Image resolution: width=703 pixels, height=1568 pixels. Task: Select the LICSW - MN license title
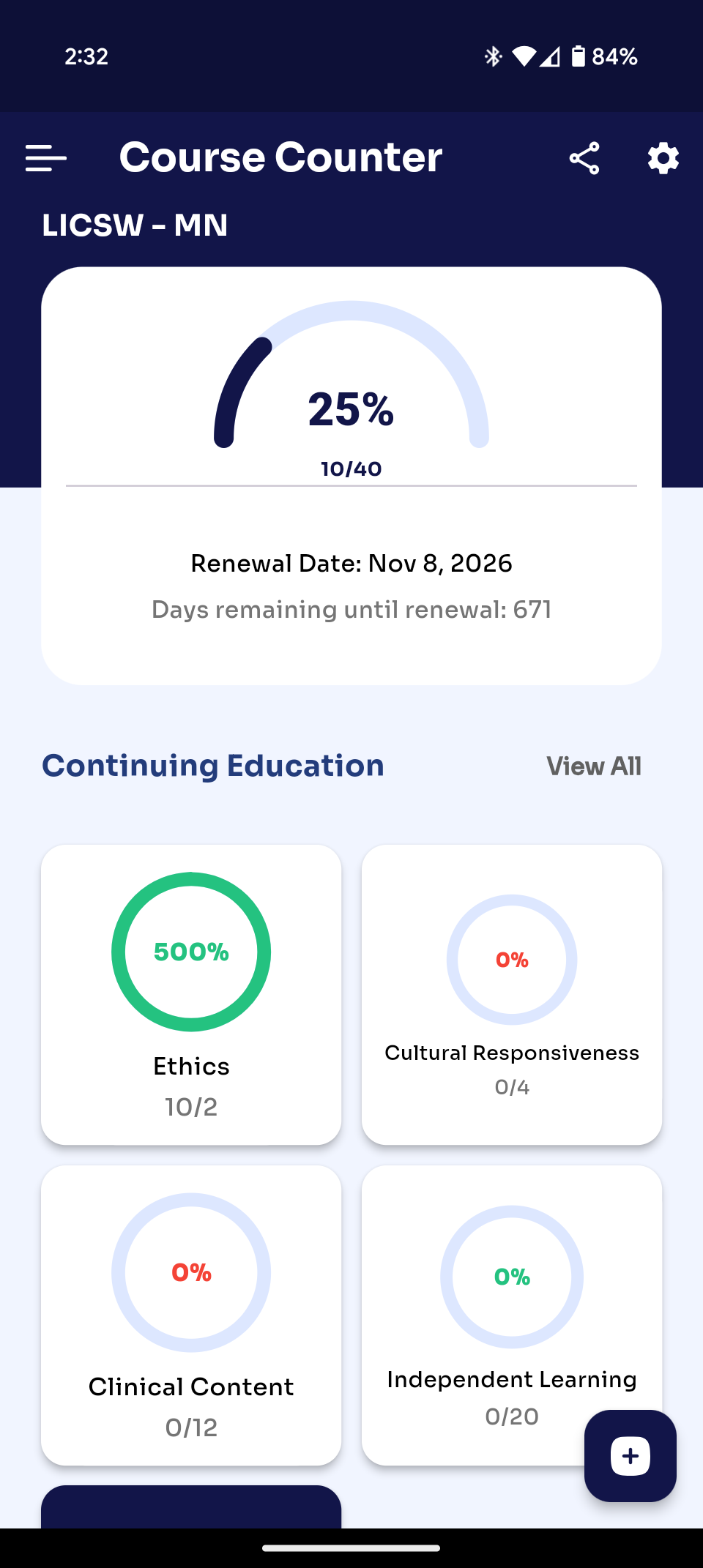coord(135,225)
